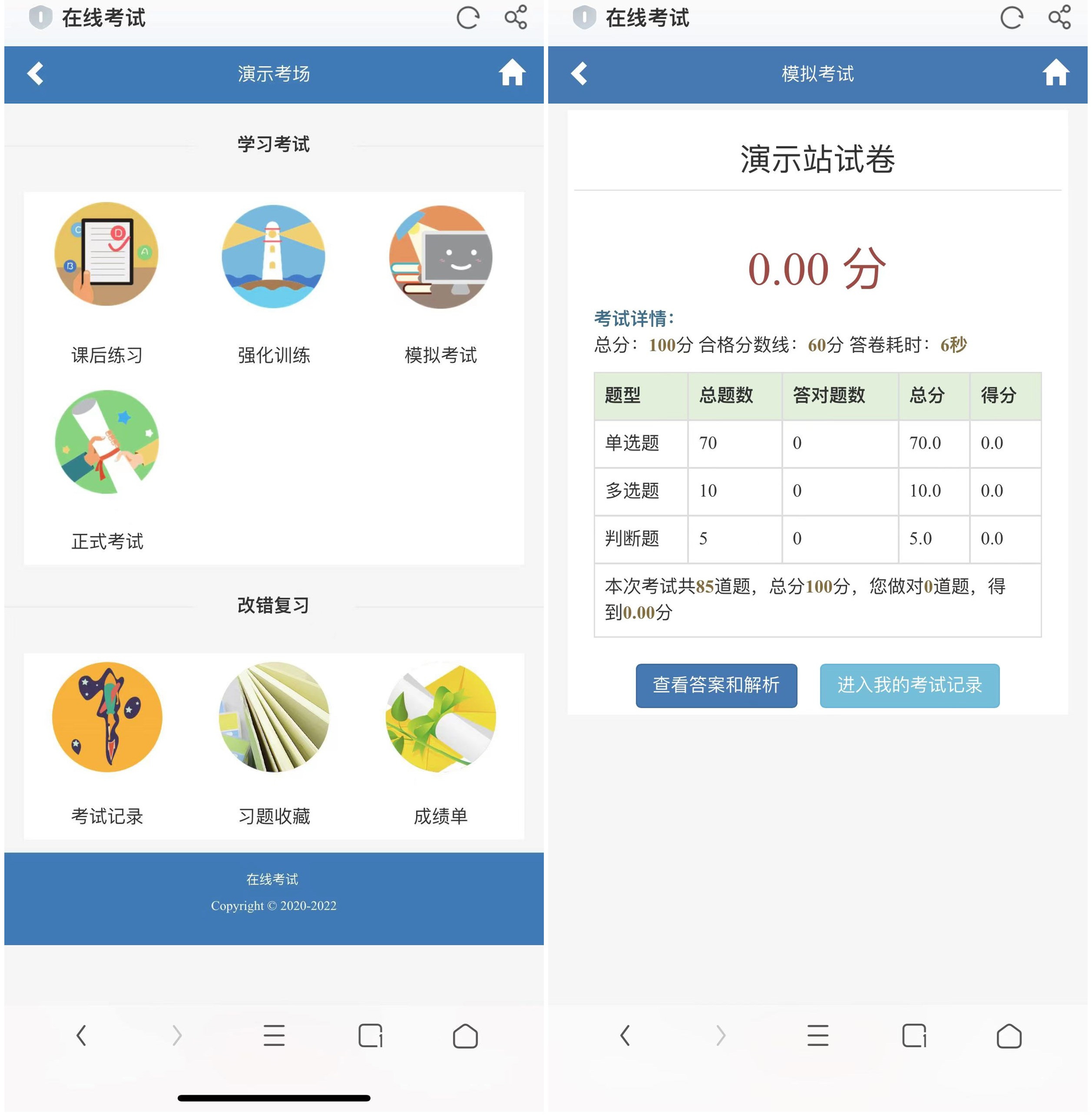Viewport: 1092px width, 1116px height.
Task: Tap 进入我的考试记录 button
Action: point(909,685)
